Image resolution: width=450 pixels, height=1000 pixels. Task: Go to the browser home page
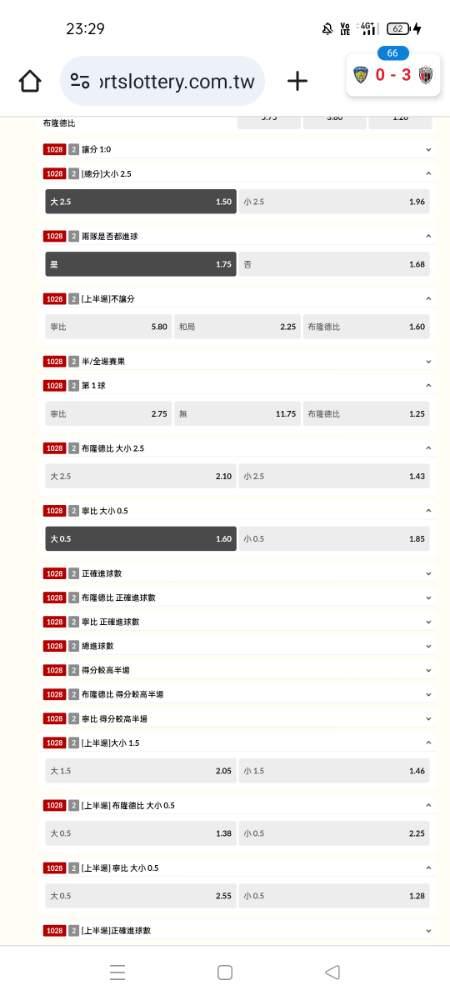click(29, 81)
